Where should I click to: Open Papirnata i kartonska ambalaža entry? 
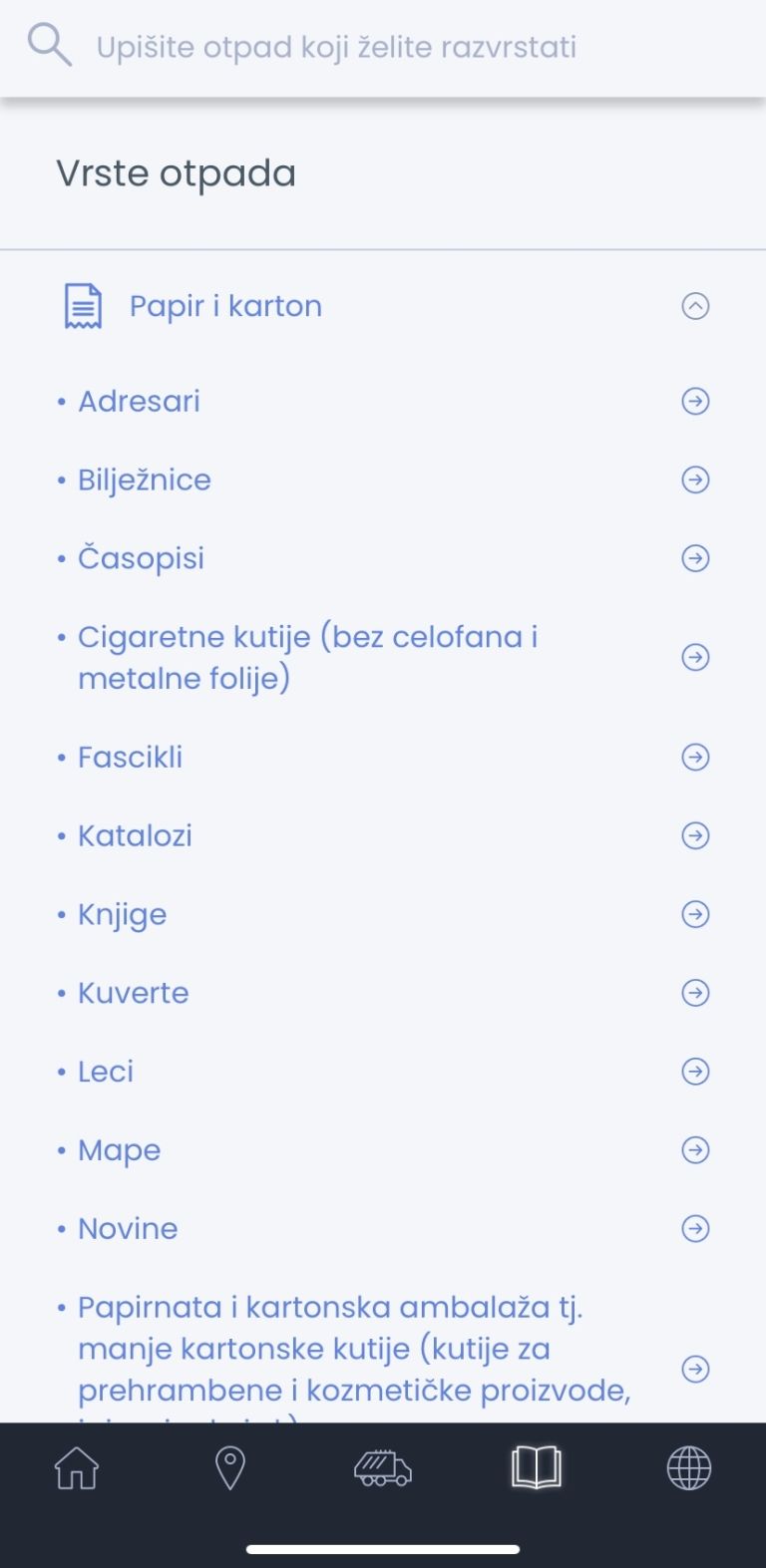coord(383,1356)
